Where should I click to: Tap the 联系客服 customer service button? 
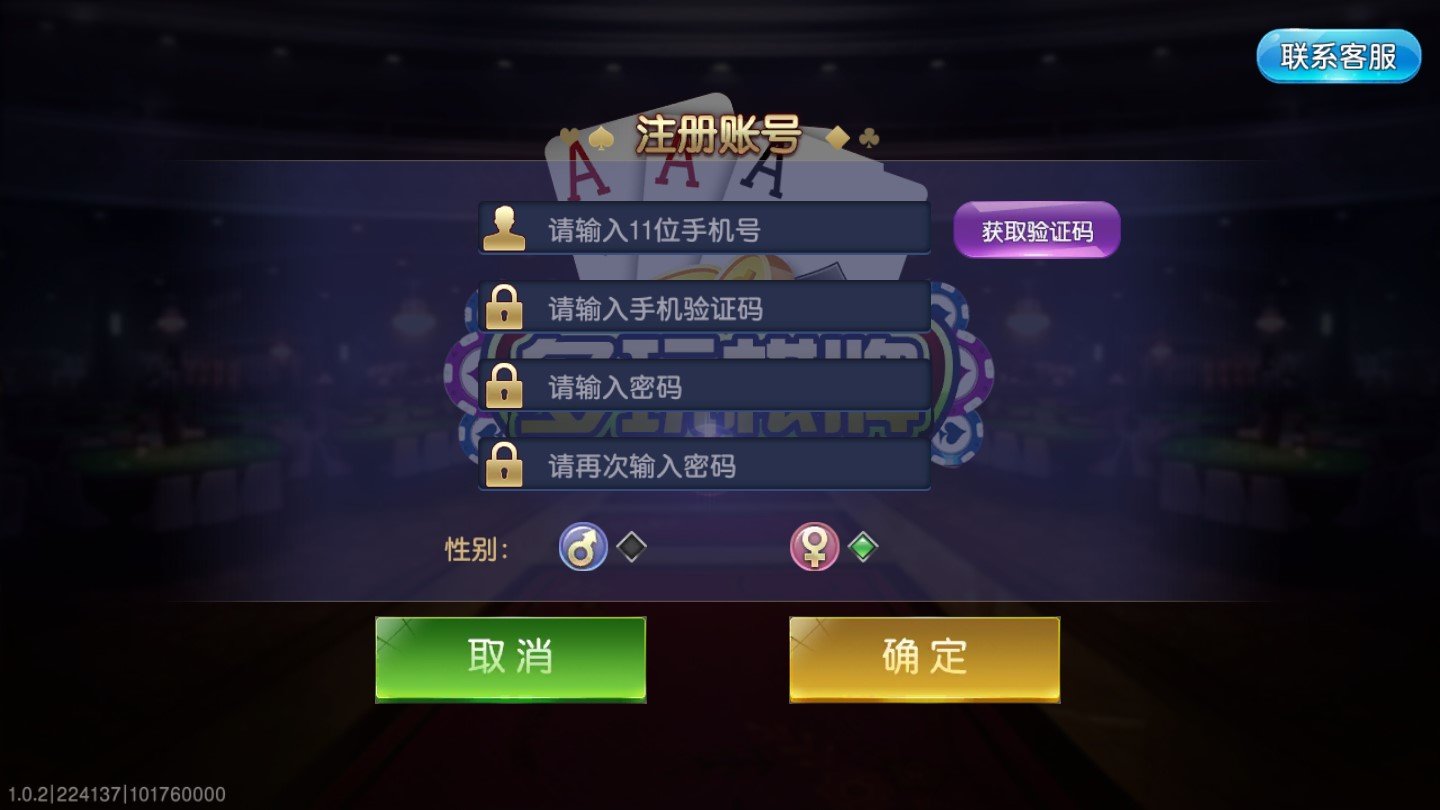[x=1338, y=56]
